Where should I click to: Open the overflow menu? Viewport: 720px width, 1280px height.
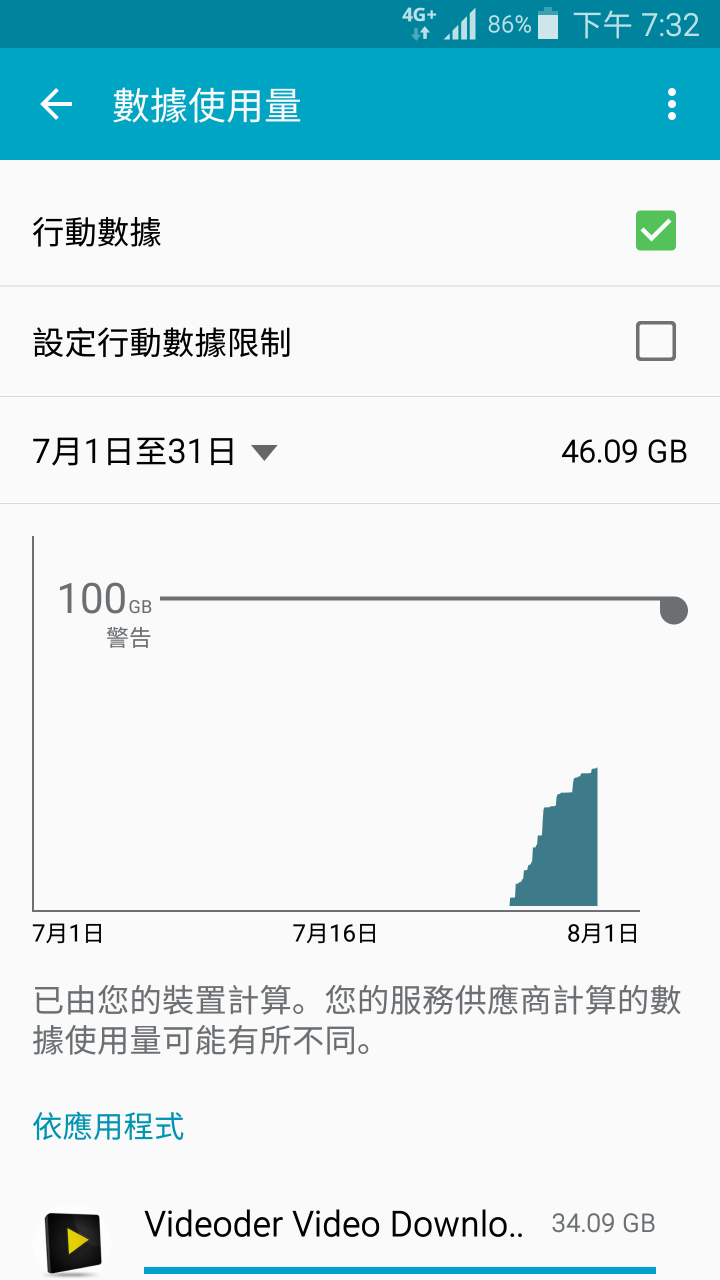point(671,105)
